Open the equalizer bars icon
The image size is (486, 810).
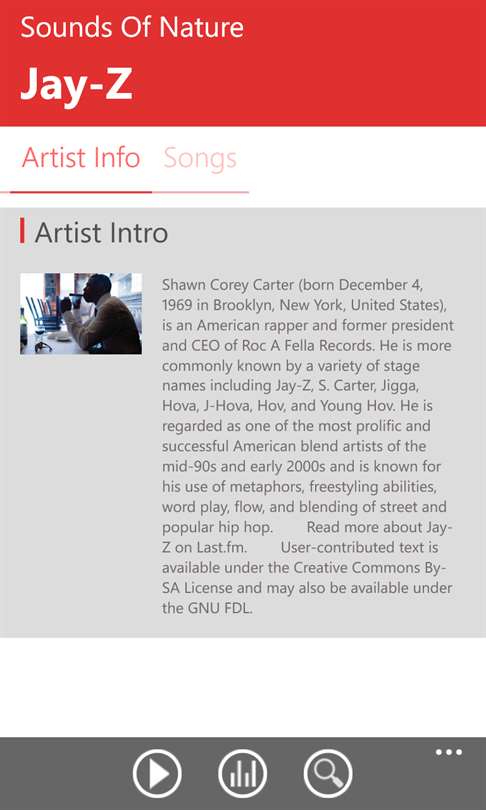point(242,773)
